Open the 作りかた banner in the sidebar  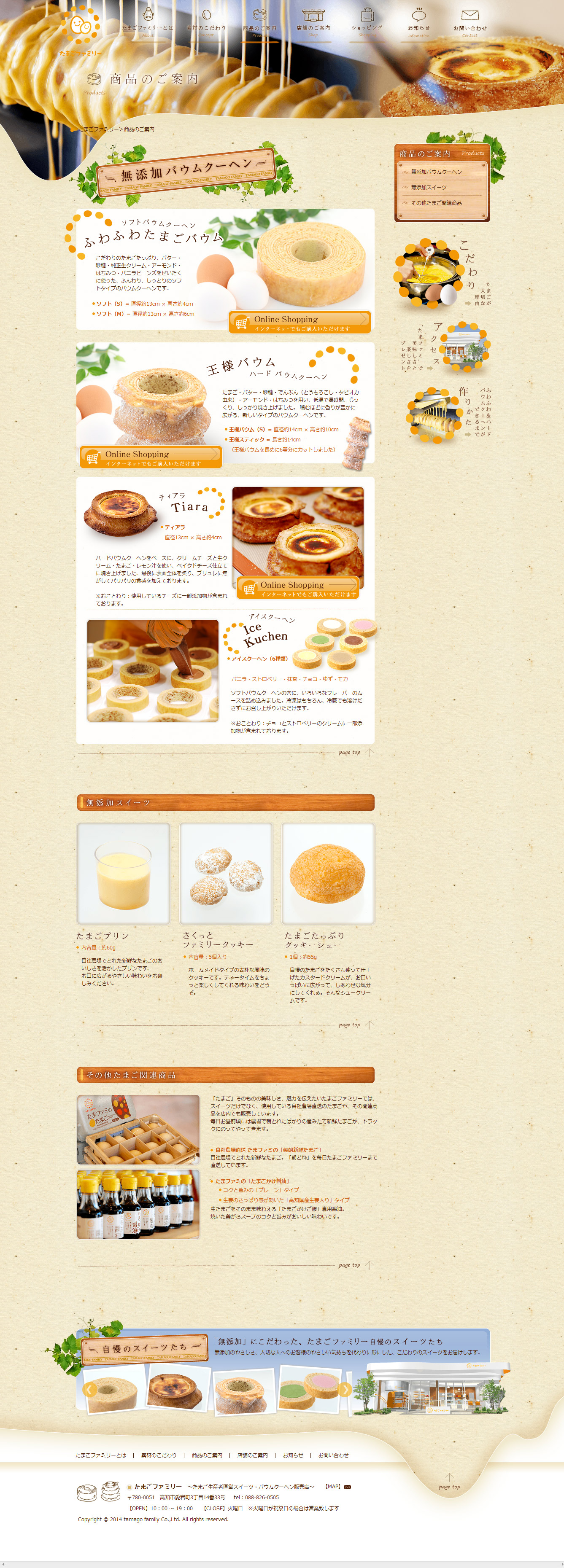pyautogui.click(x=448, y=414)
